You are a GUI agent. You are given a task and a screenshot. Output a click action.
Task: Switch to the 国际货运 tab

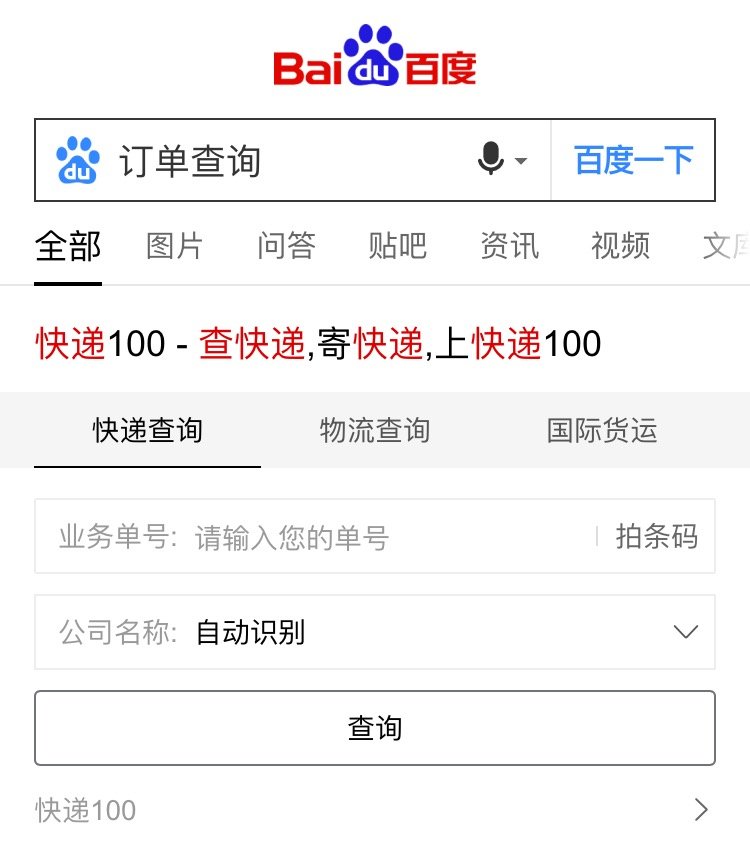pyautogui.click(x=600, y=430)
